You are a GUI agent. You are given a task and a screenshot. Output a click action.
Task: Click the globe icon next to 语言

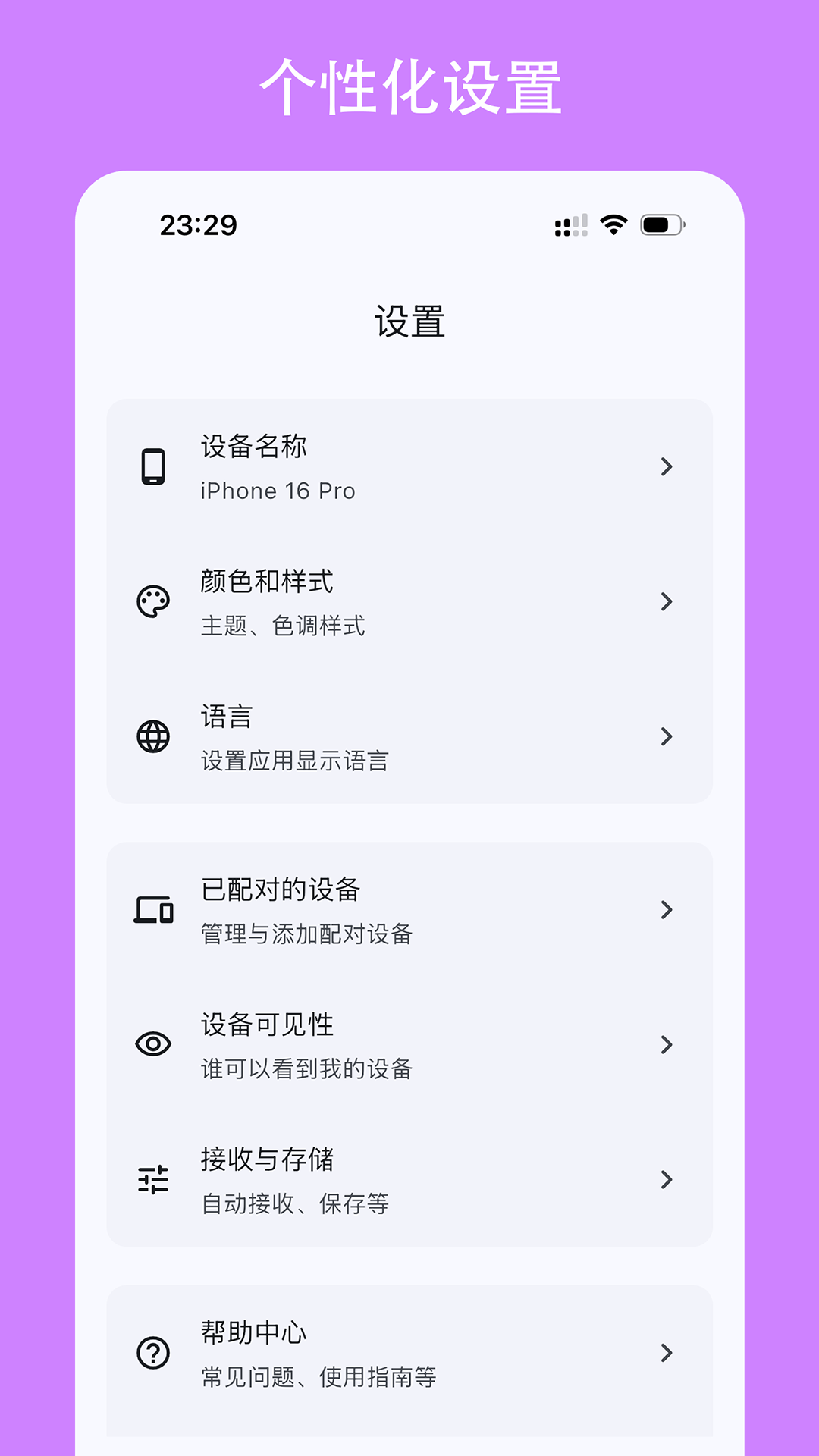152,736
